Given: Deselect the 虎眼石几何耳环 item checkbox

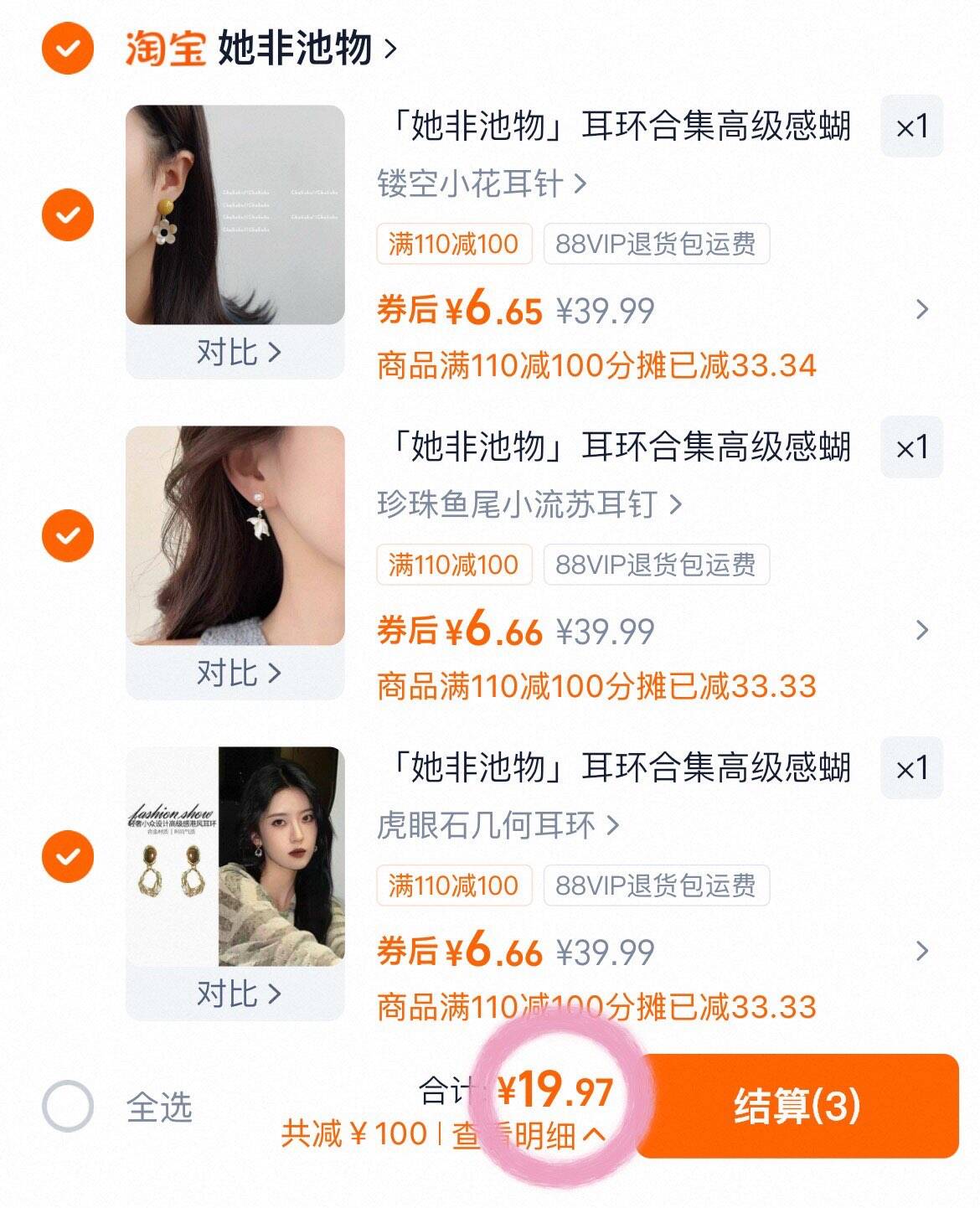Looking at the screenshot, I should (x=68, y=856).
